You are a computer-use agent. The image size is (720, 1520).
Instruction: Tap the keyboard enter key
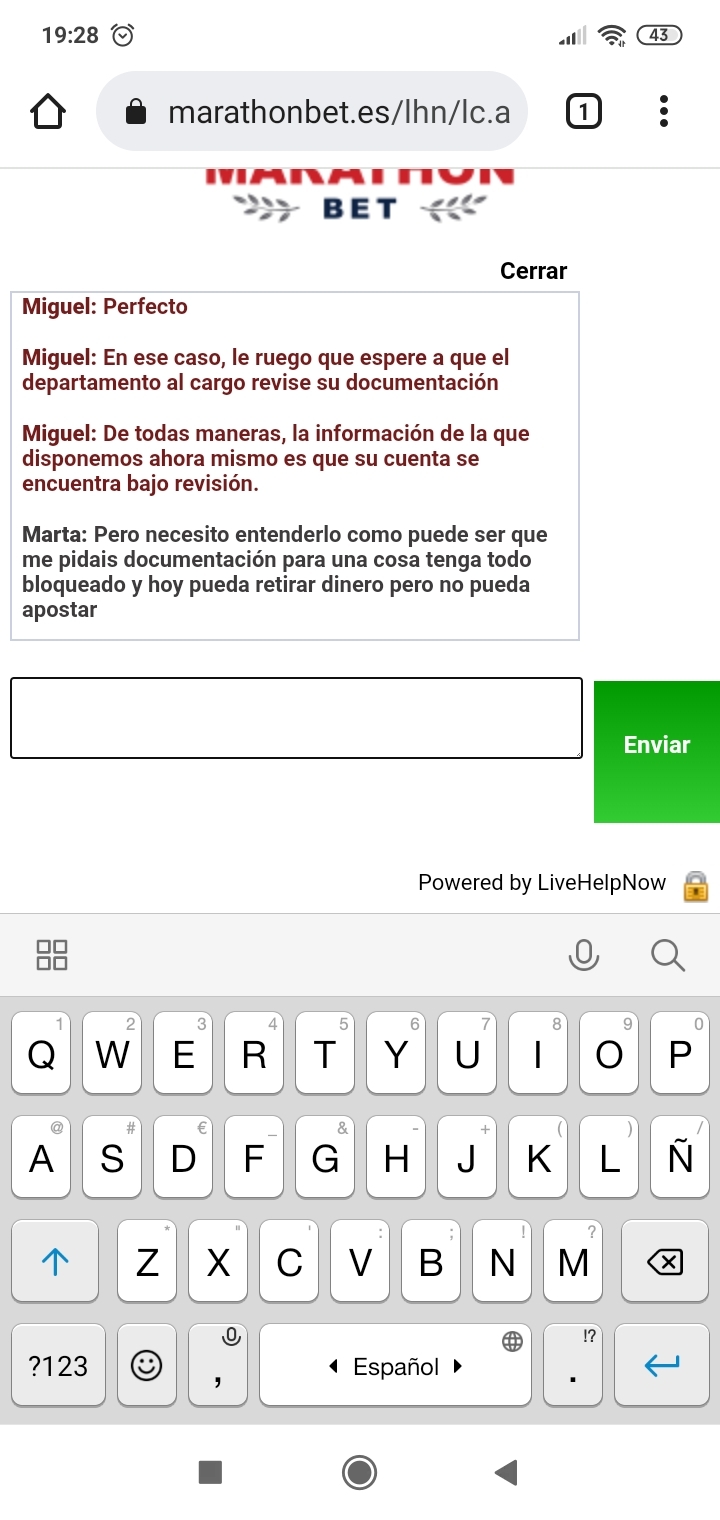point(661,1365)
